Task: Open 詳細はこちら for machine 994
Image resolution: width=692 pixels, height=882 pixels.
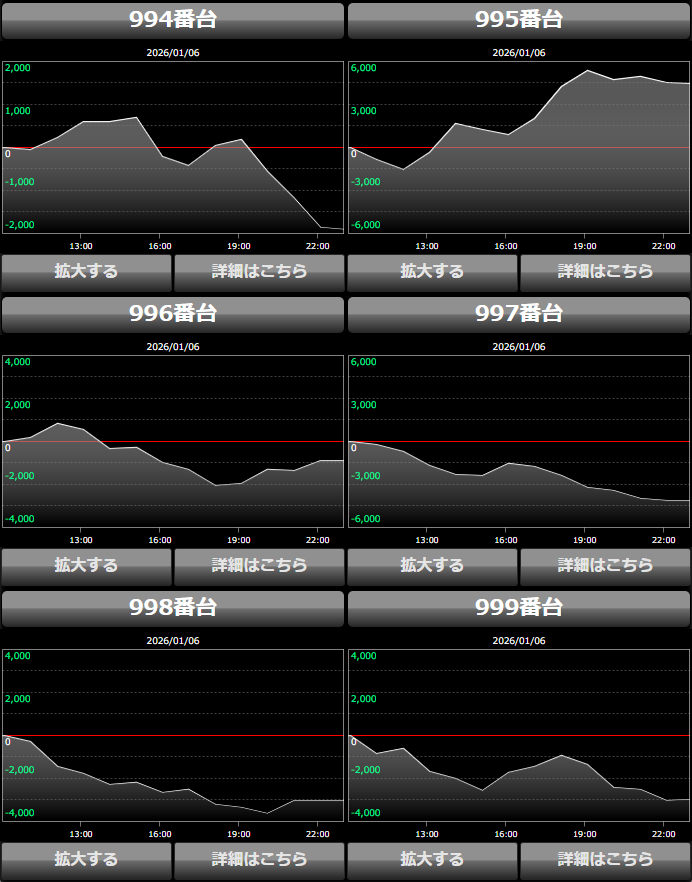Action: 259,271
